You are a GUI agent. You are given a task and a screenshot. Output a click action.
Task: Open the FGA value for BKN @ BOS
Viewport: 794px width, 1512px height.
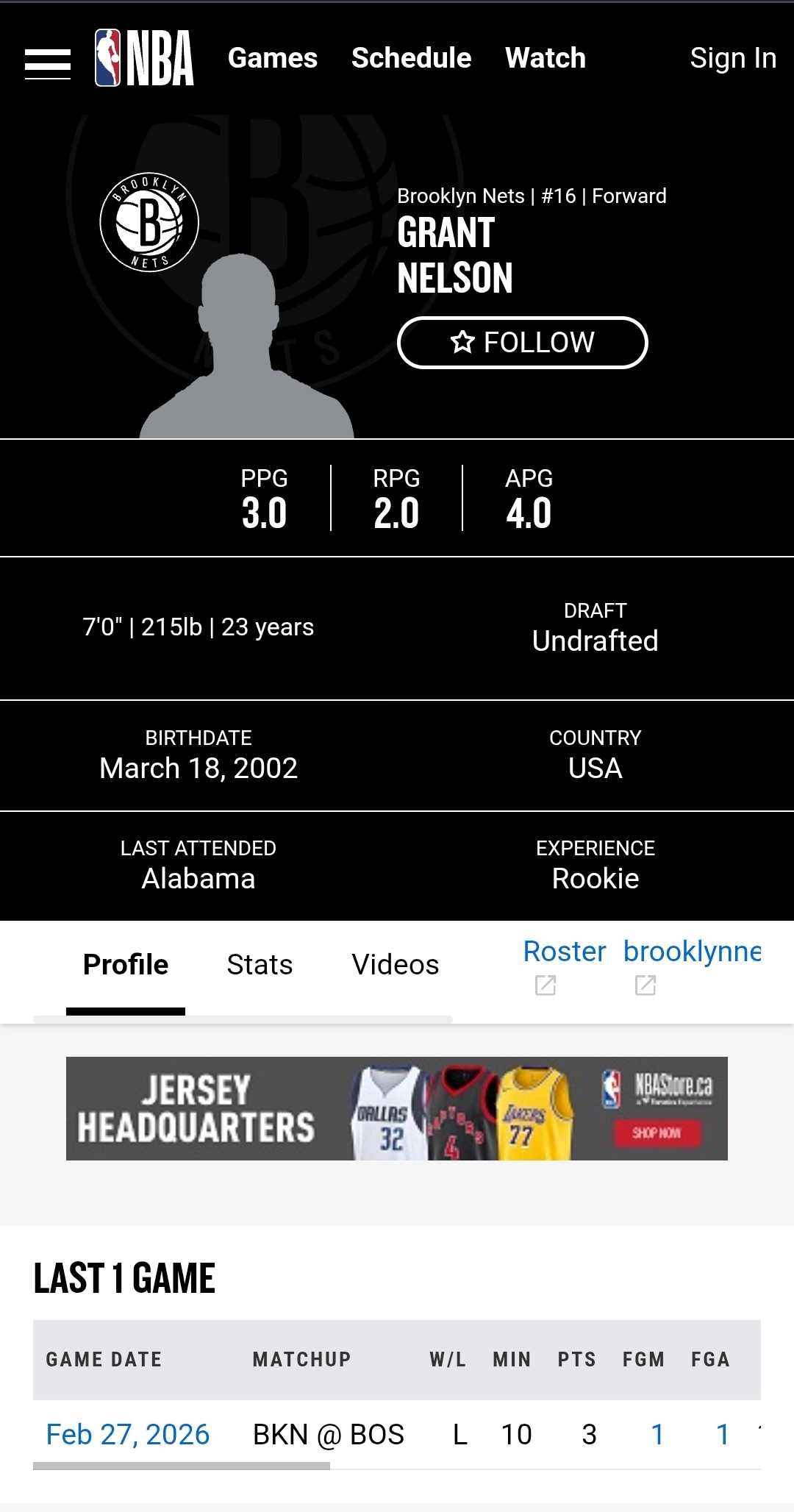pyautogui.click(x=723, y=1434)
